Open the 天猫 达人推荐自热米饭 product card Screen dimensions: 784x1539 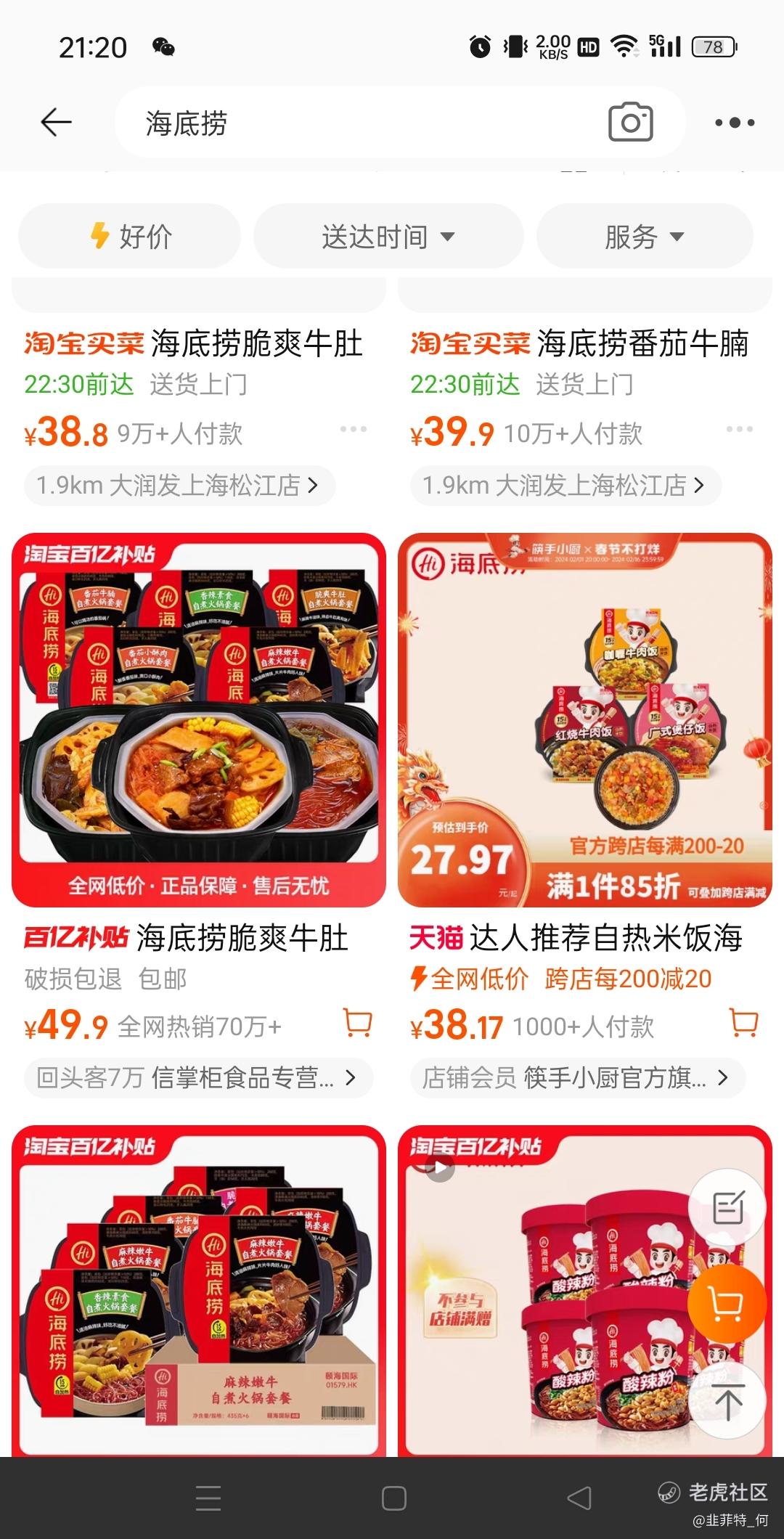[x=585, y=720]
